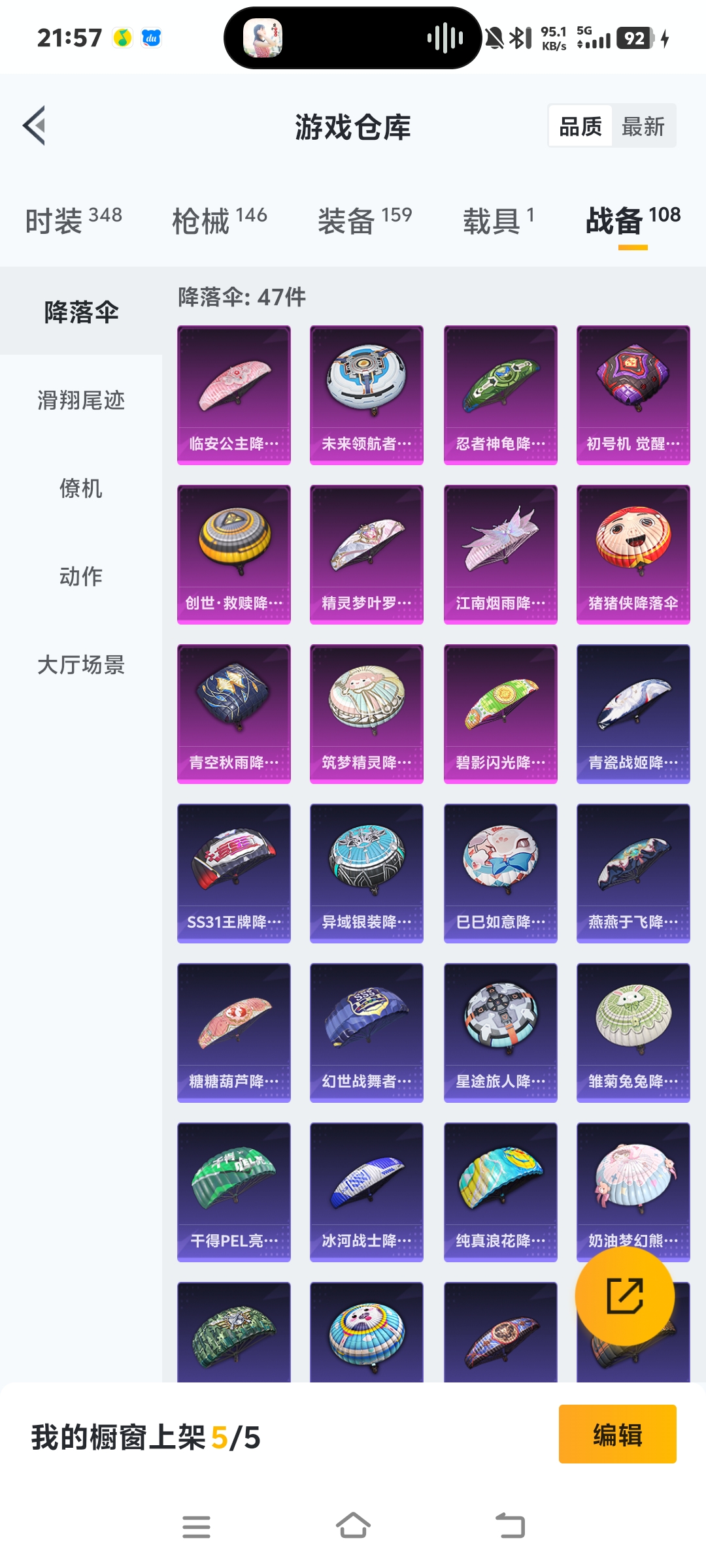The width and height of the screenshot is (706, 1568).
Task: Show 大厅场景 items
Action: pyautogui.click(x=81, y=664)
